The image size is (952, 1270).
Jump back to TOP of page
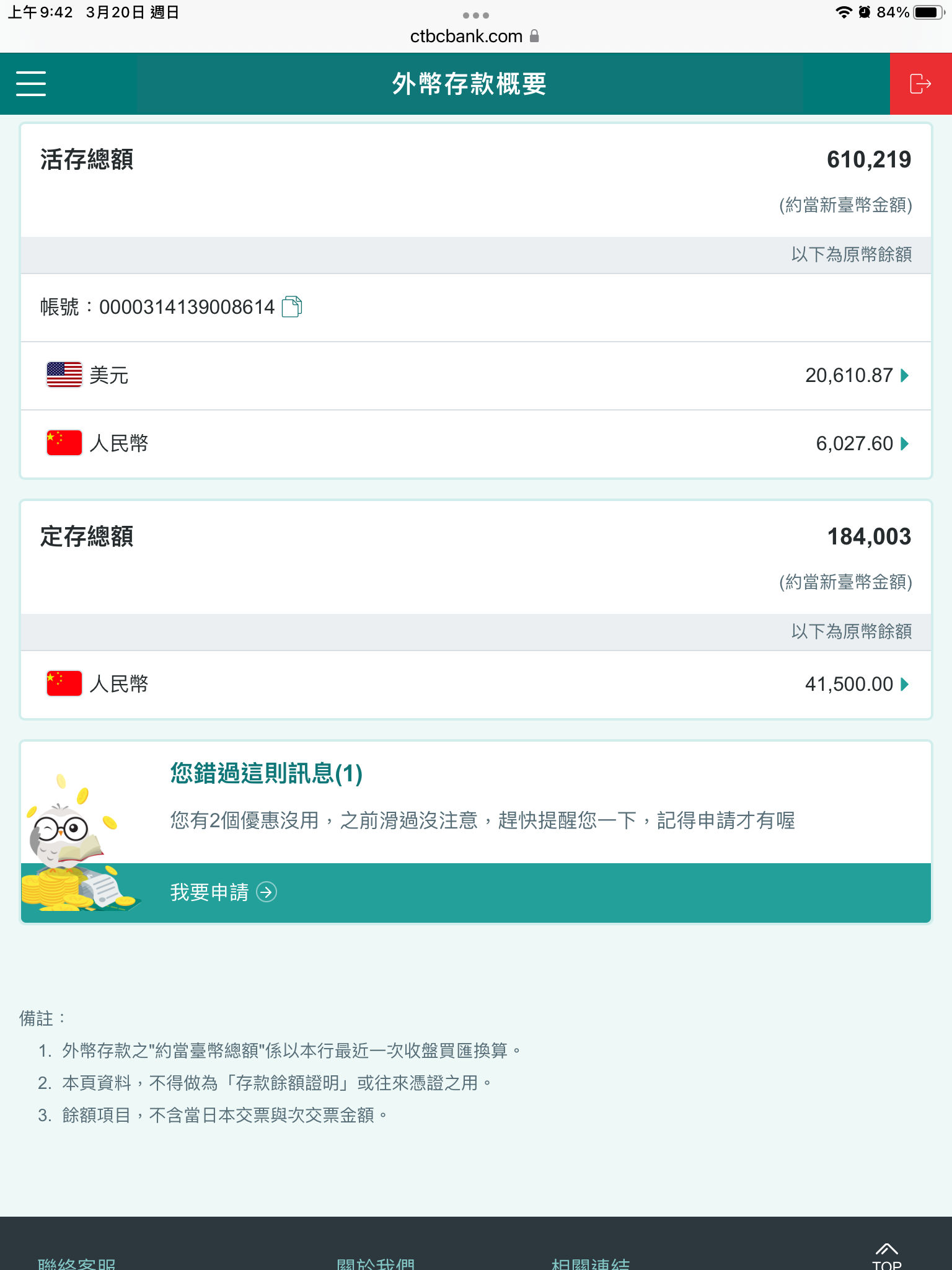[x=887, y=1256]
